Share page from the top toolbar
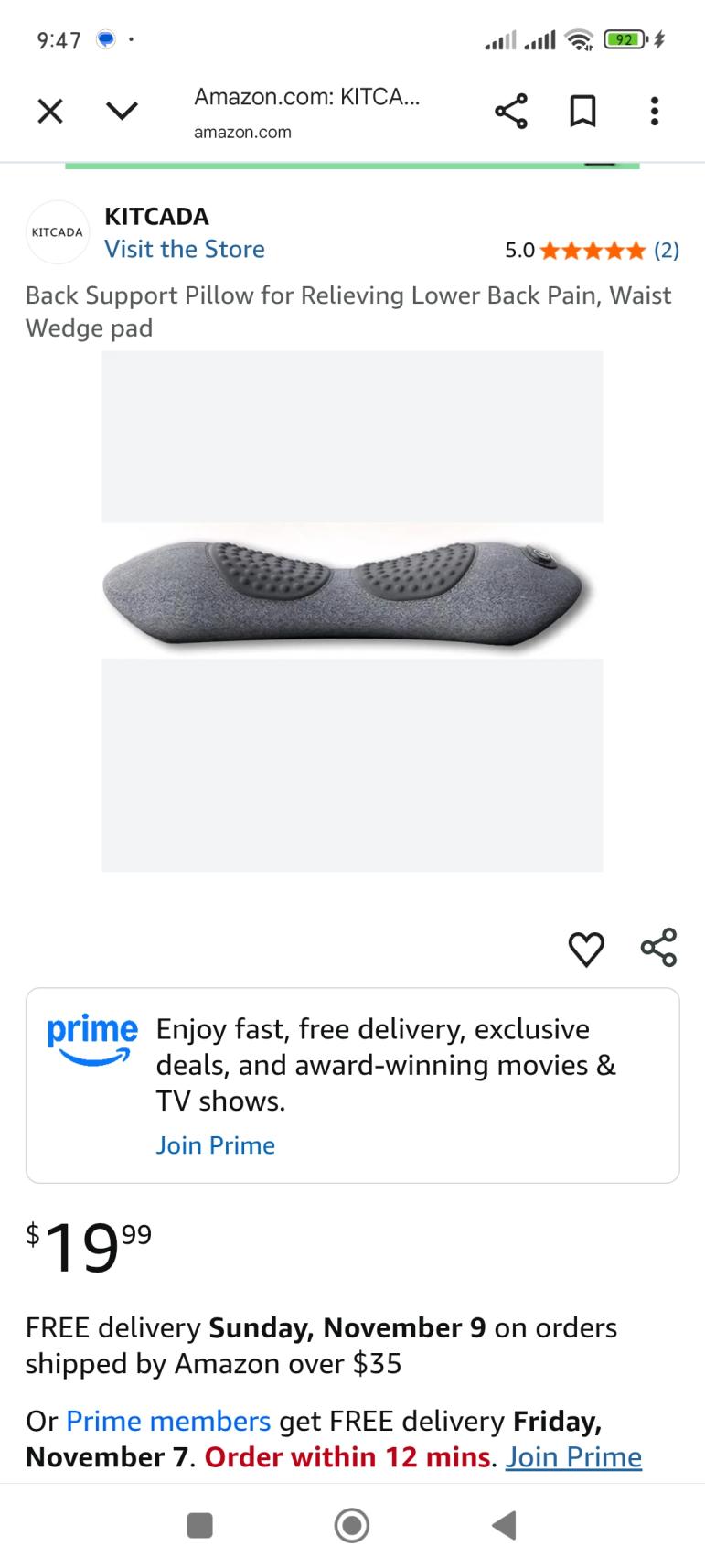Screen dimensions: 705x1568 [510, 112]
